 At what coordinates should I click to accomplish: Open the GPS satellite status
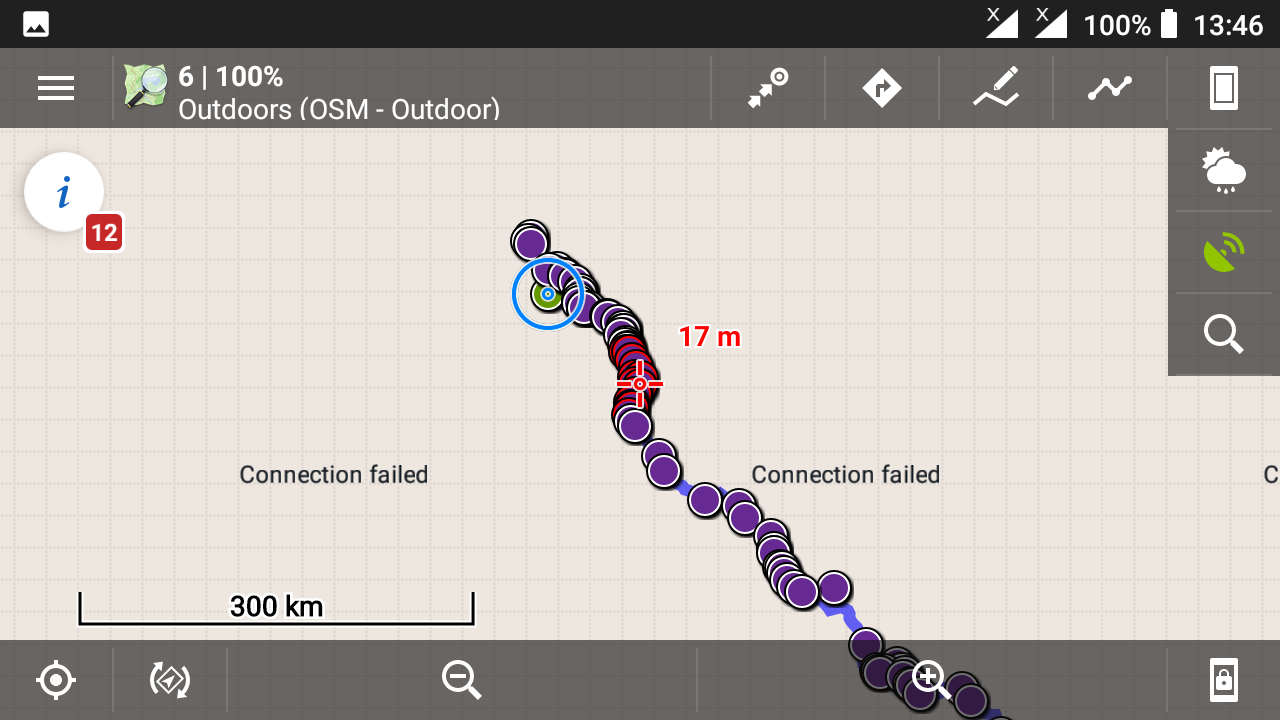[x=1224, y=253]
